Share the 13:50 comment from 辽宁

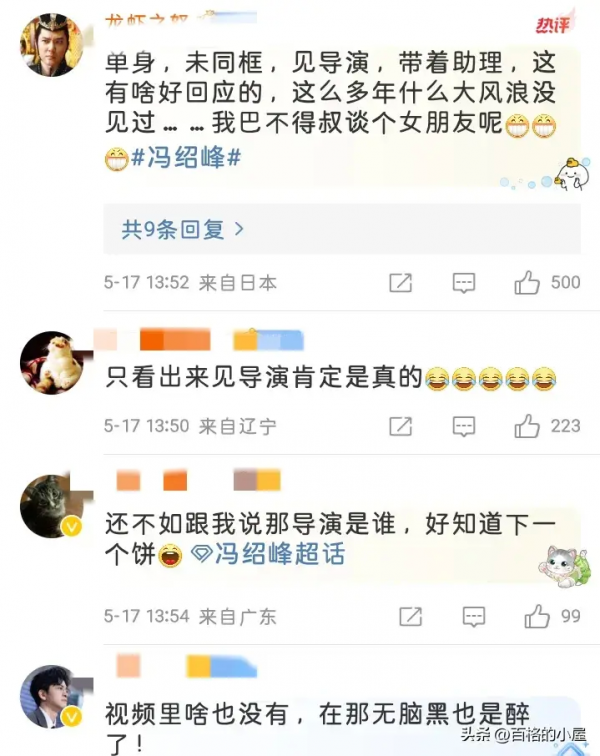(x=400, y=427)
